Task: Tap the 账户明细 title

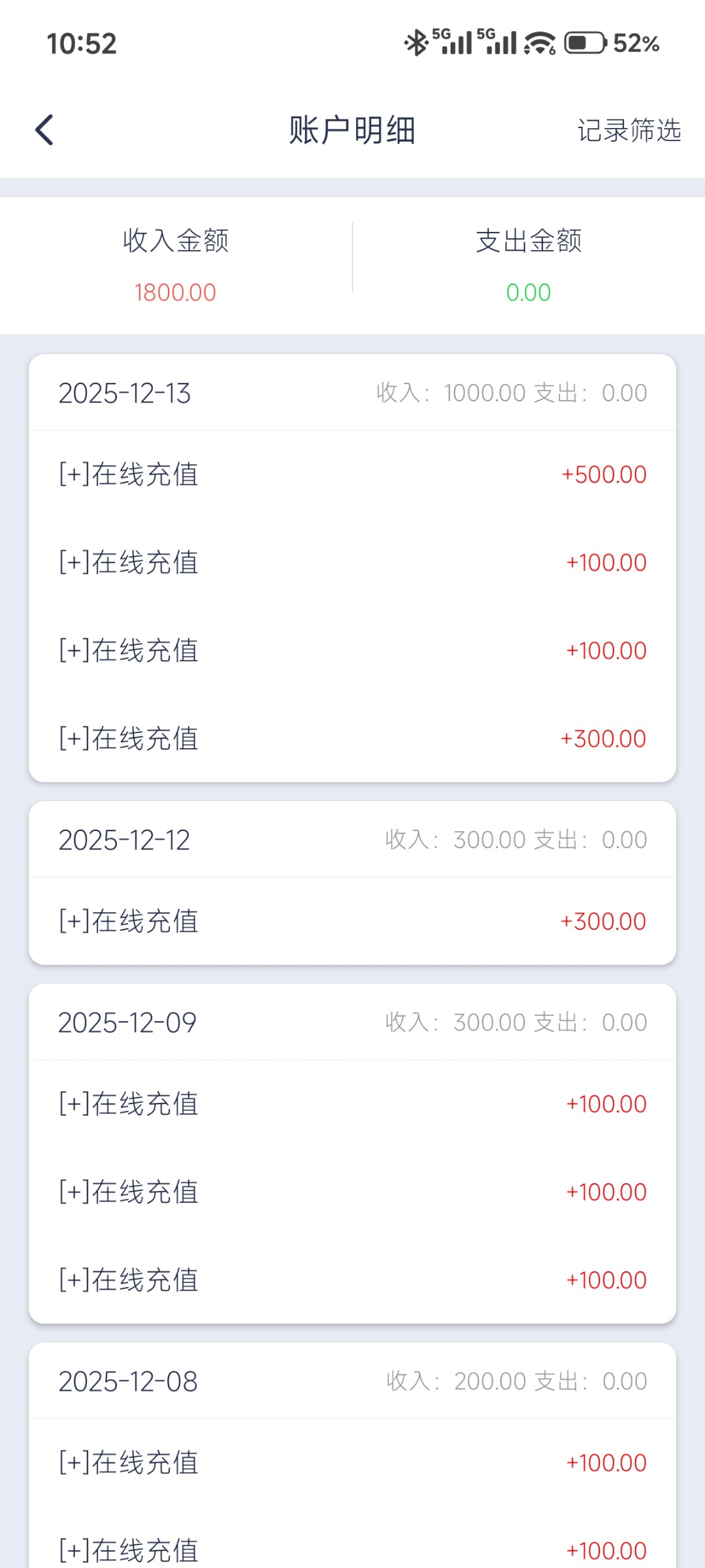Action: 352,129
